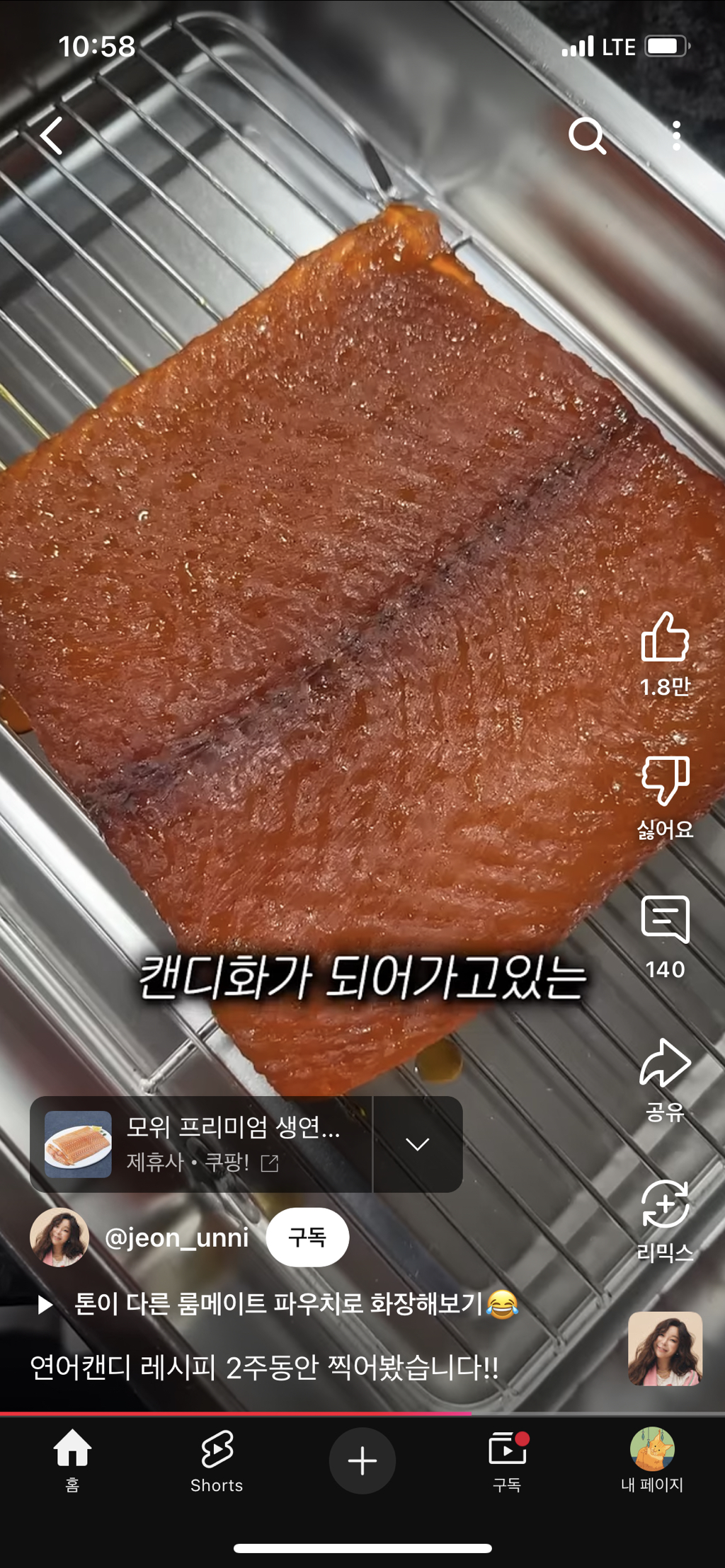725x1568 pixels.
Task: Open the comments with 140 replies
Action: 665,920
